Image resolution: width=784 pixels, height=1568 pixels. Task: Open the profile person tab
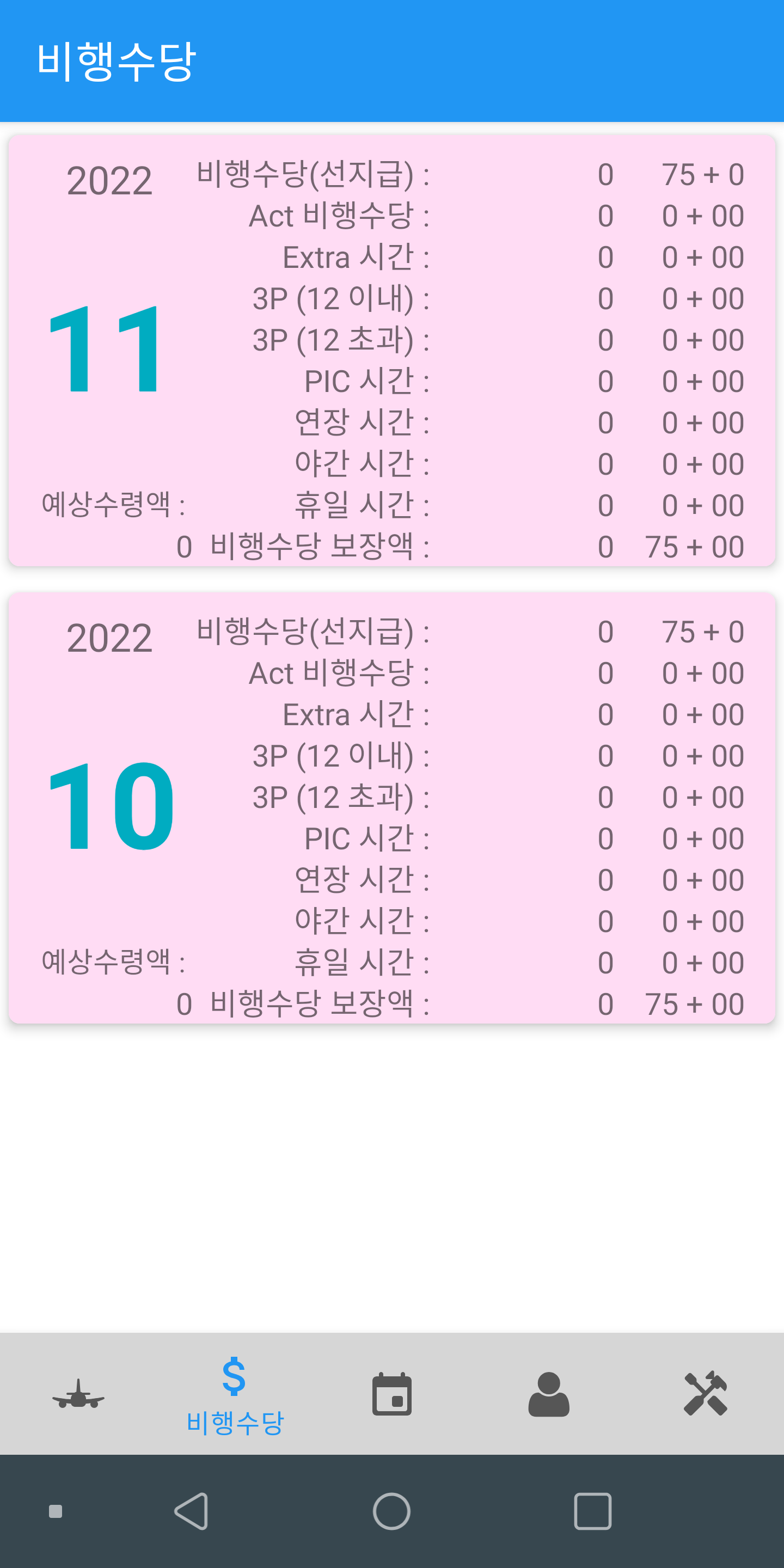tap(548, 1394)
